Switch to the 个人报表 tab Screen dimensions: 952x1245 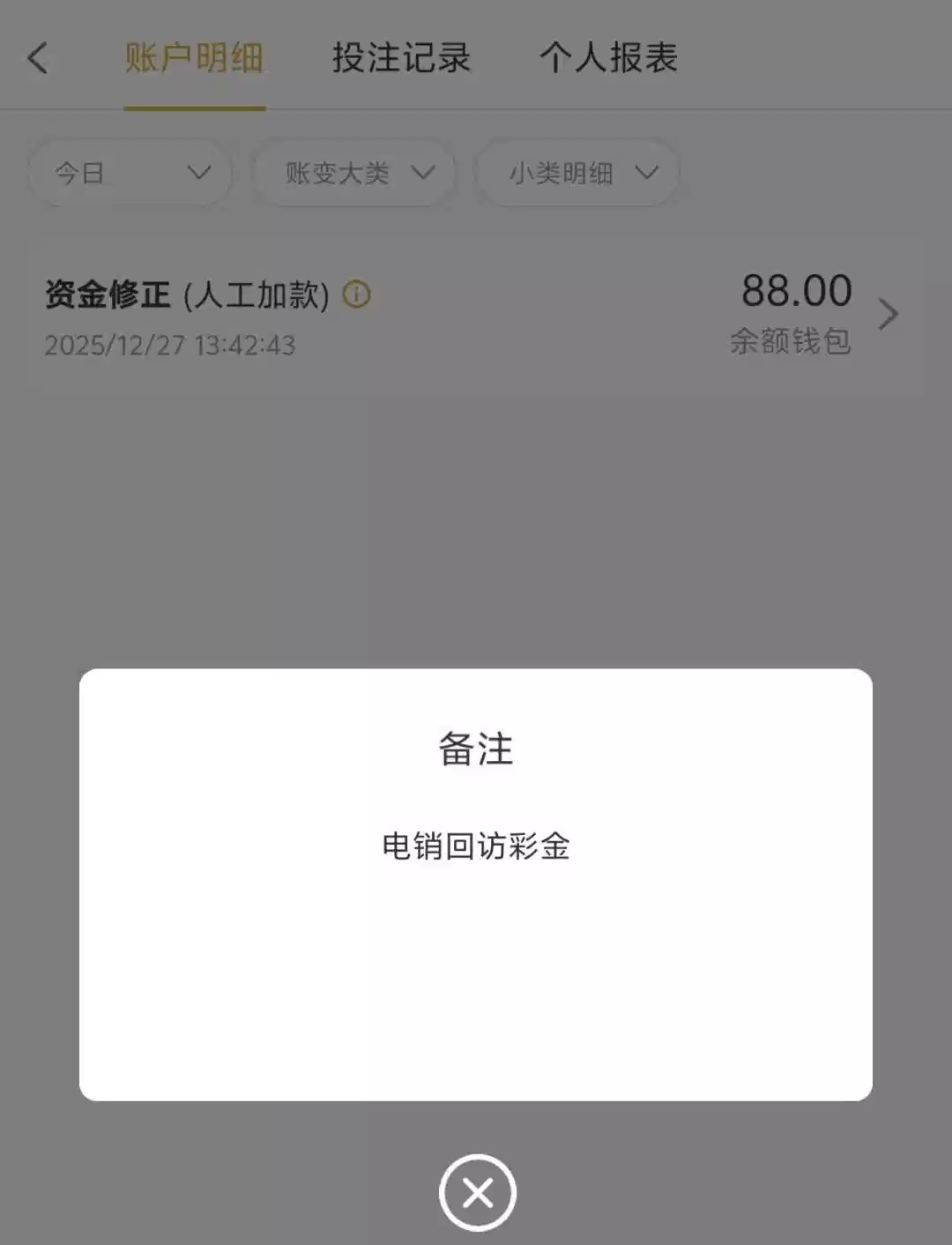coord(608,59)
